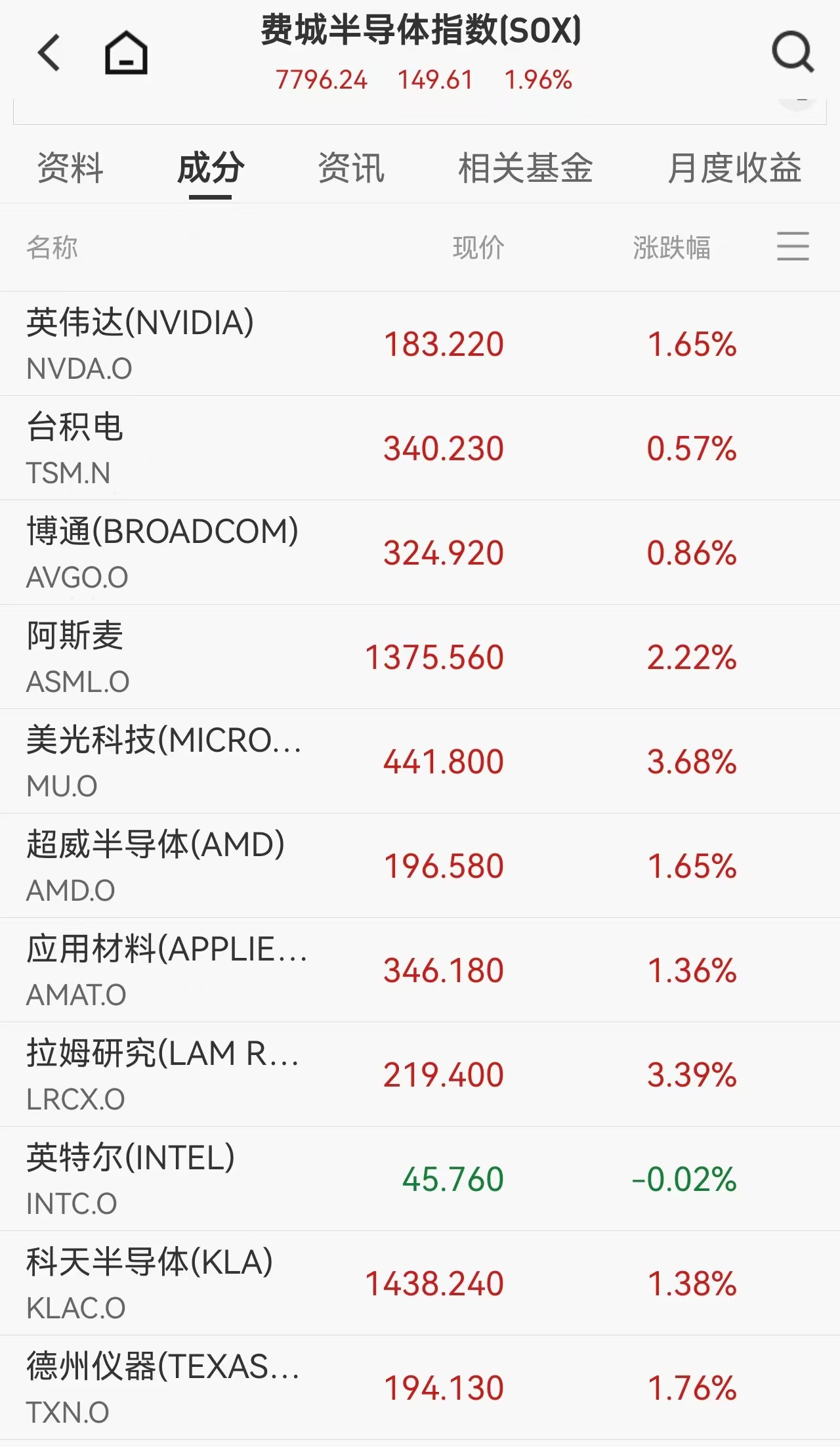Image resolution: width=840 pixels, height=1447 pixels.
Task: Open the home icon in header
Action: (126, 53)
